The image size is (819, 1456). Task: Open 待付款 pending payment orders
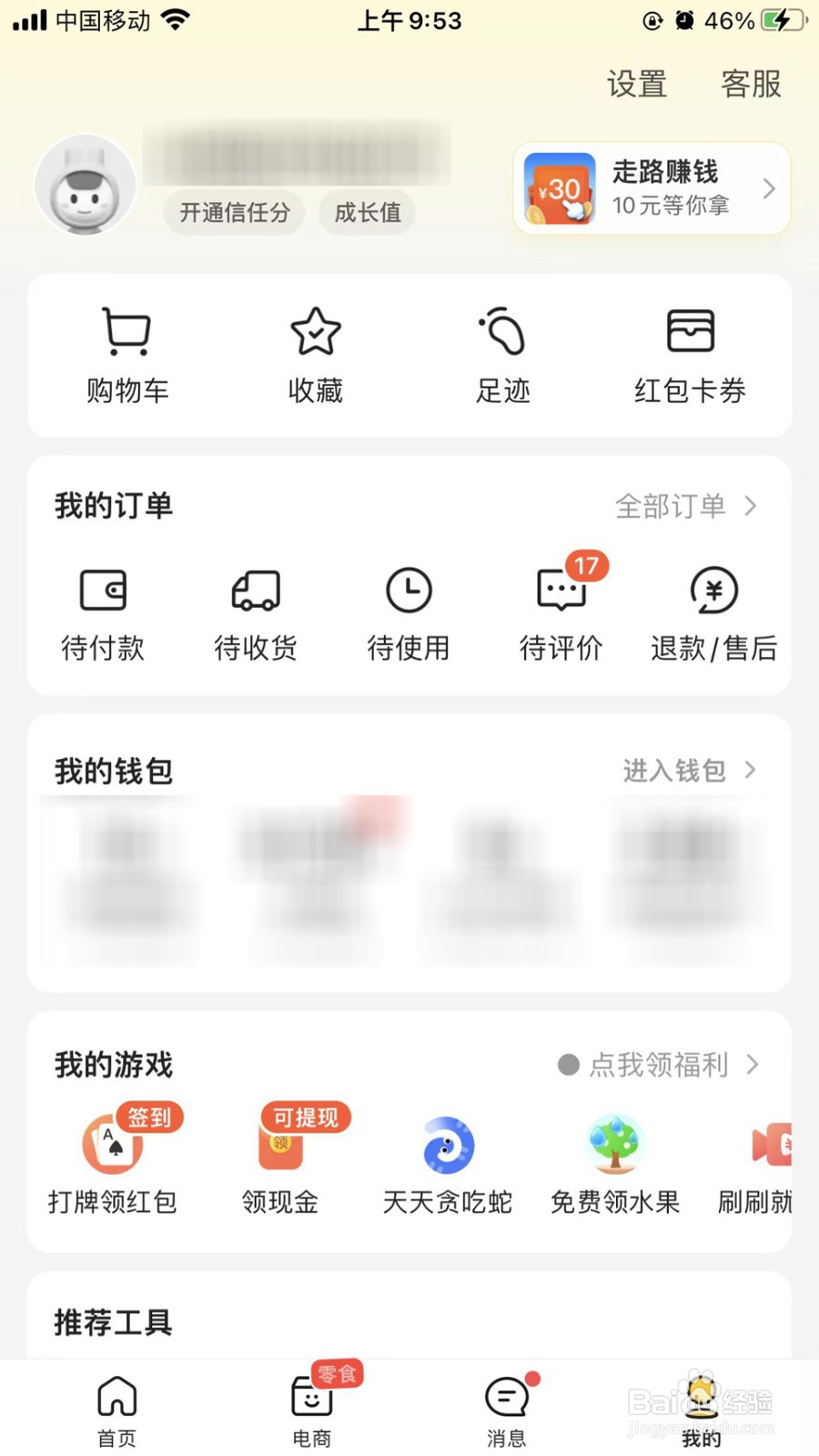click(103, 611)
